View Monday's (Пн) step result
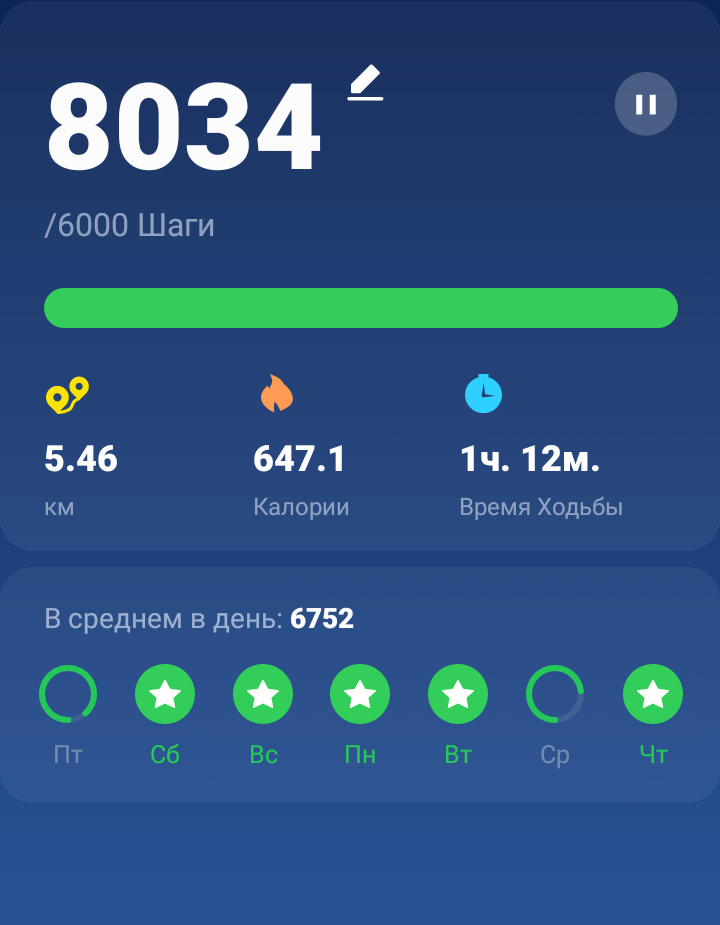720x925 pixels. [x=360, y=694]
